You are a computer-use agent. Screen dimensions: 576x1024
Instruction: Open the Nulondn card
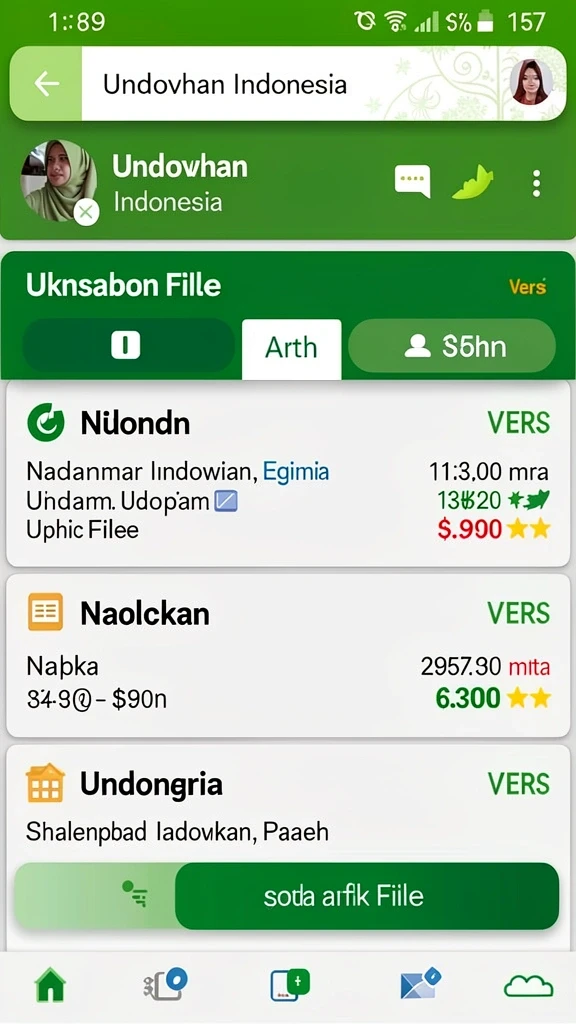click(288, 473)
